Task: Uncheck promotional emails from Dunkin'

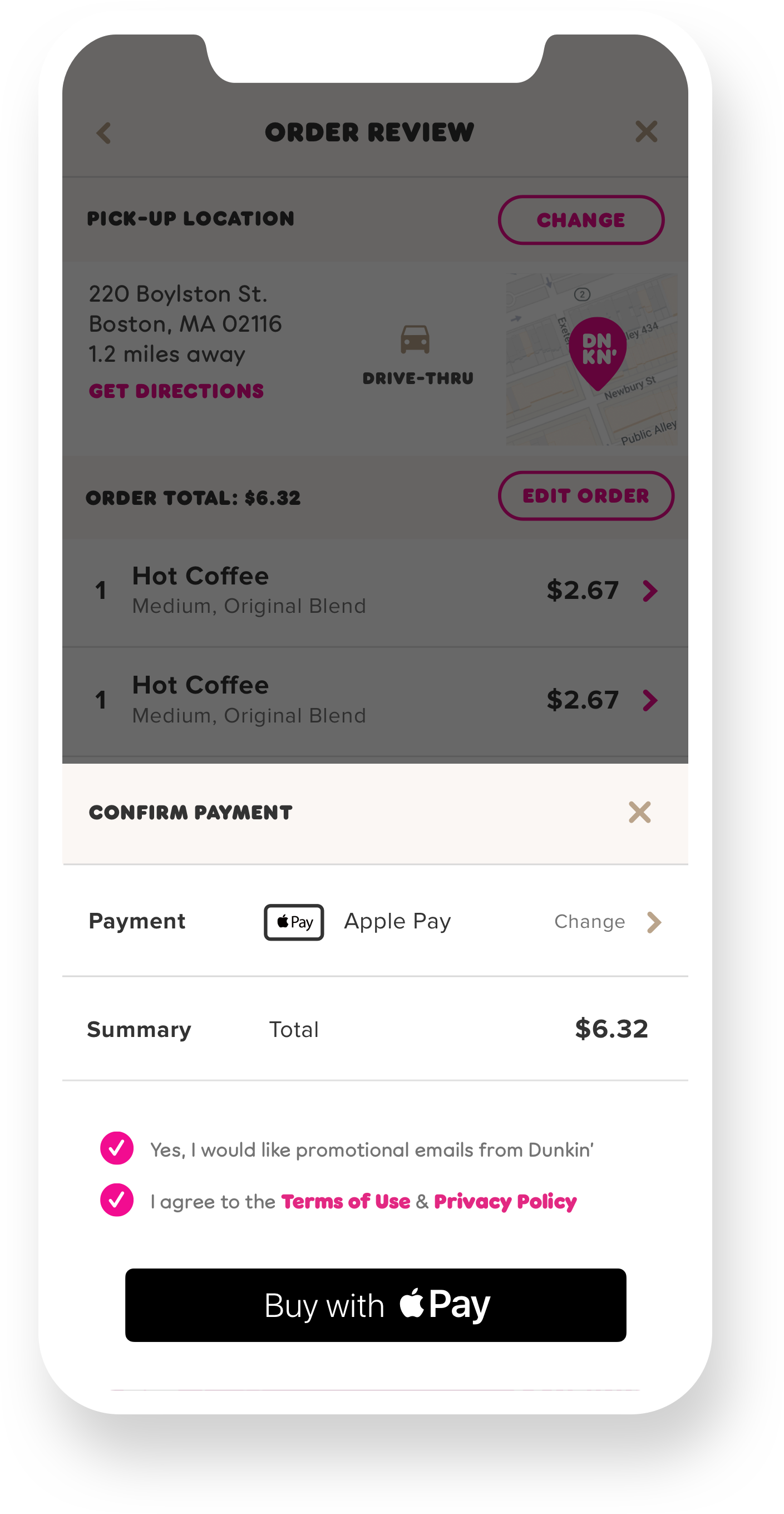Action: tap(117, 1148)
